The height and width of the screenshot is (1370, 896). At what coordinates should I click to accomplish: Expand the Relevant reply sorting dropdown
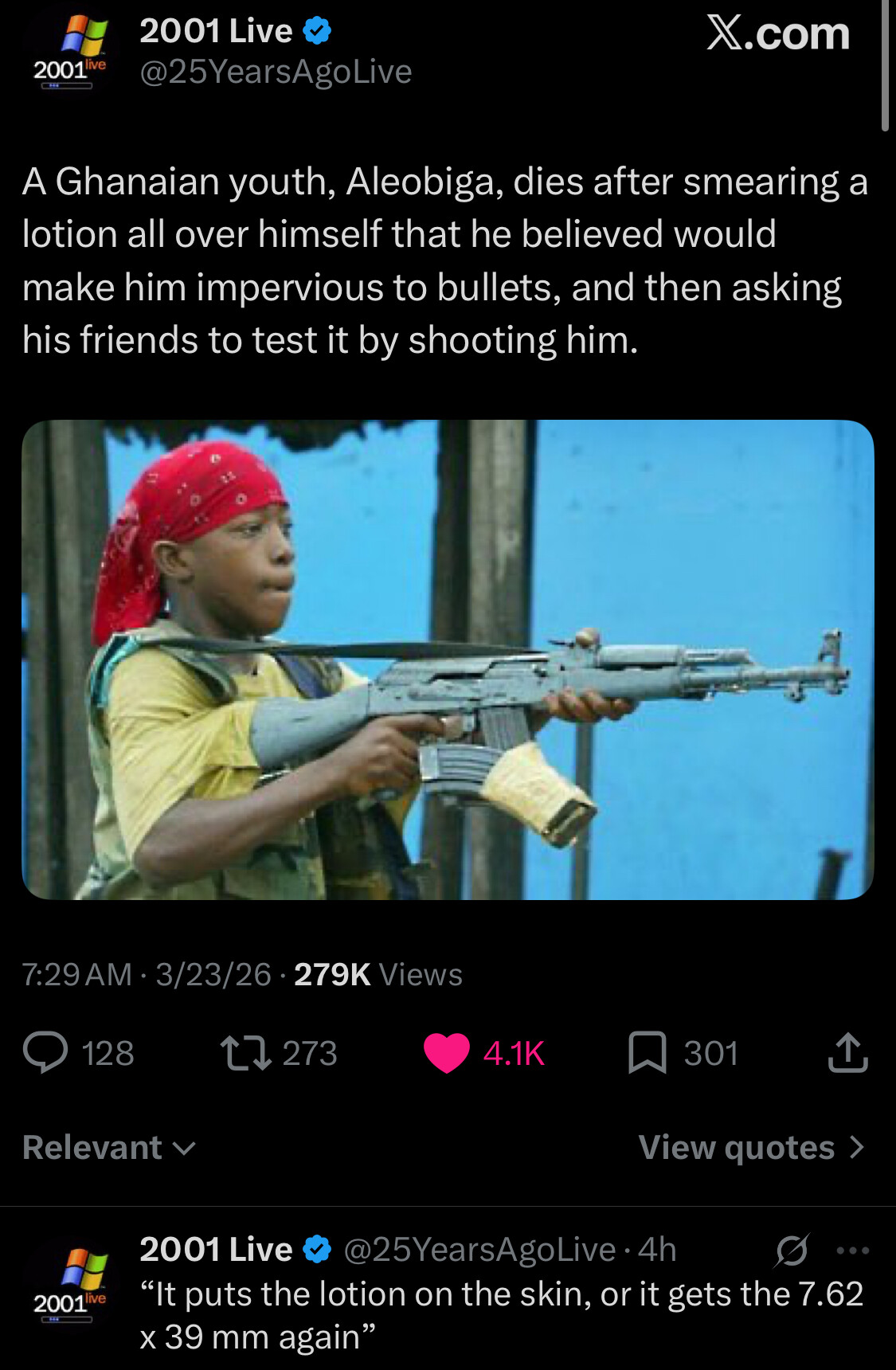tap(109, 1148)
